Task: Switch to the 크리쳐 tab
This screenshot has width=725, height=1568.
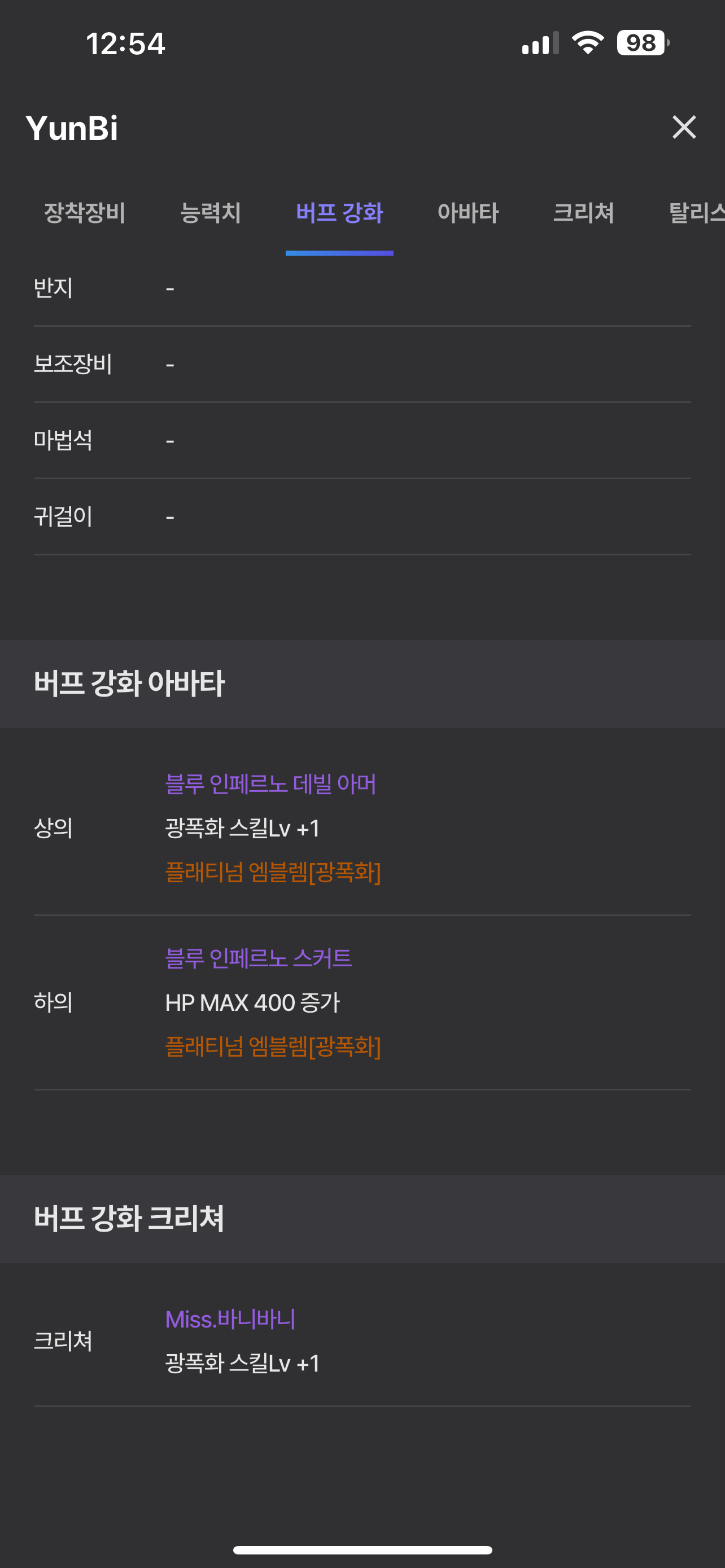Action: (x=583, y=213)
